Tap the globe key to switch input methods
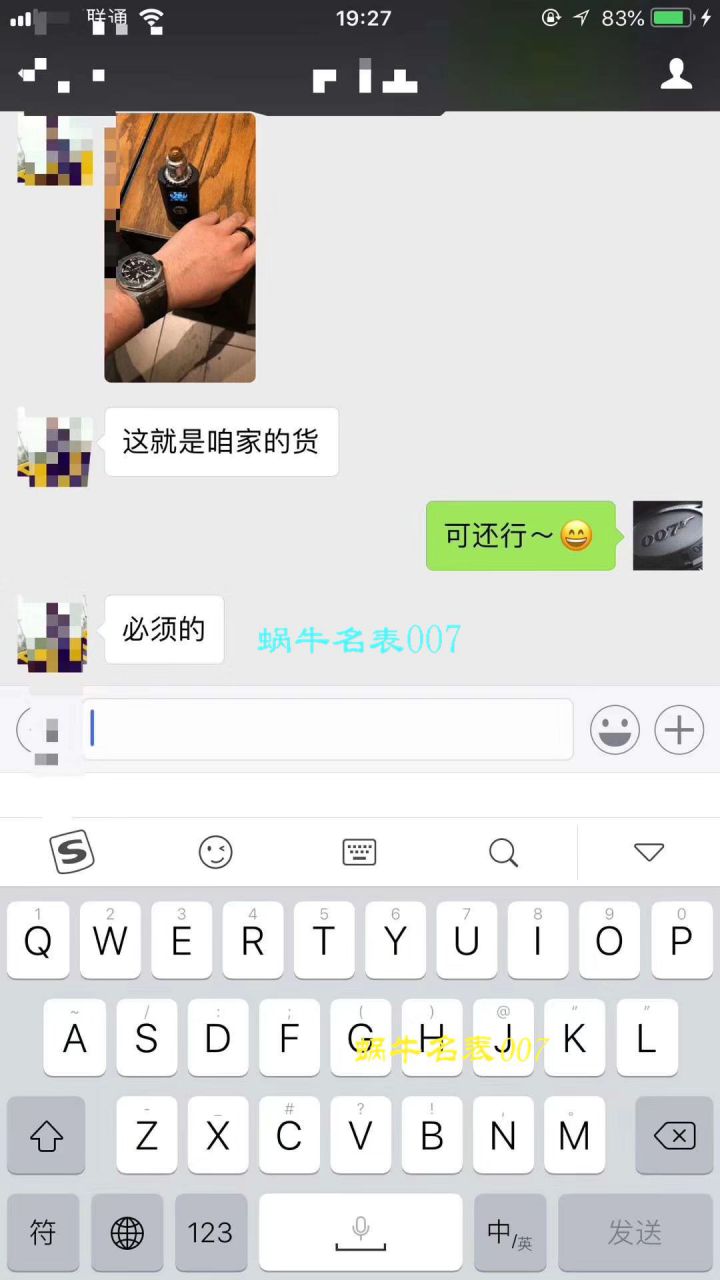This screenshot has width=720, height=1280. click(126, 1233)
